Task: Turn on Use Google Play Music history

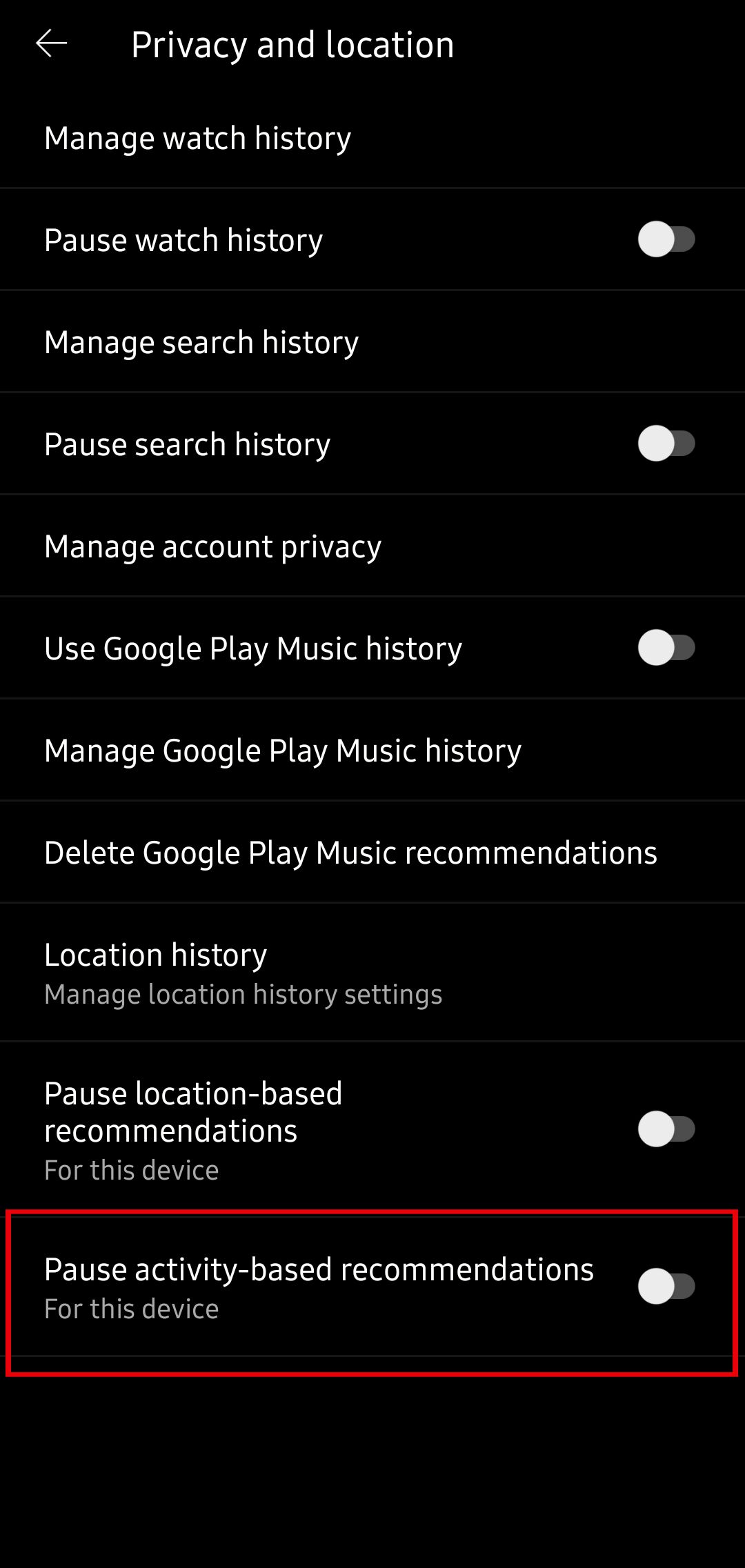Action: (666, 648)
